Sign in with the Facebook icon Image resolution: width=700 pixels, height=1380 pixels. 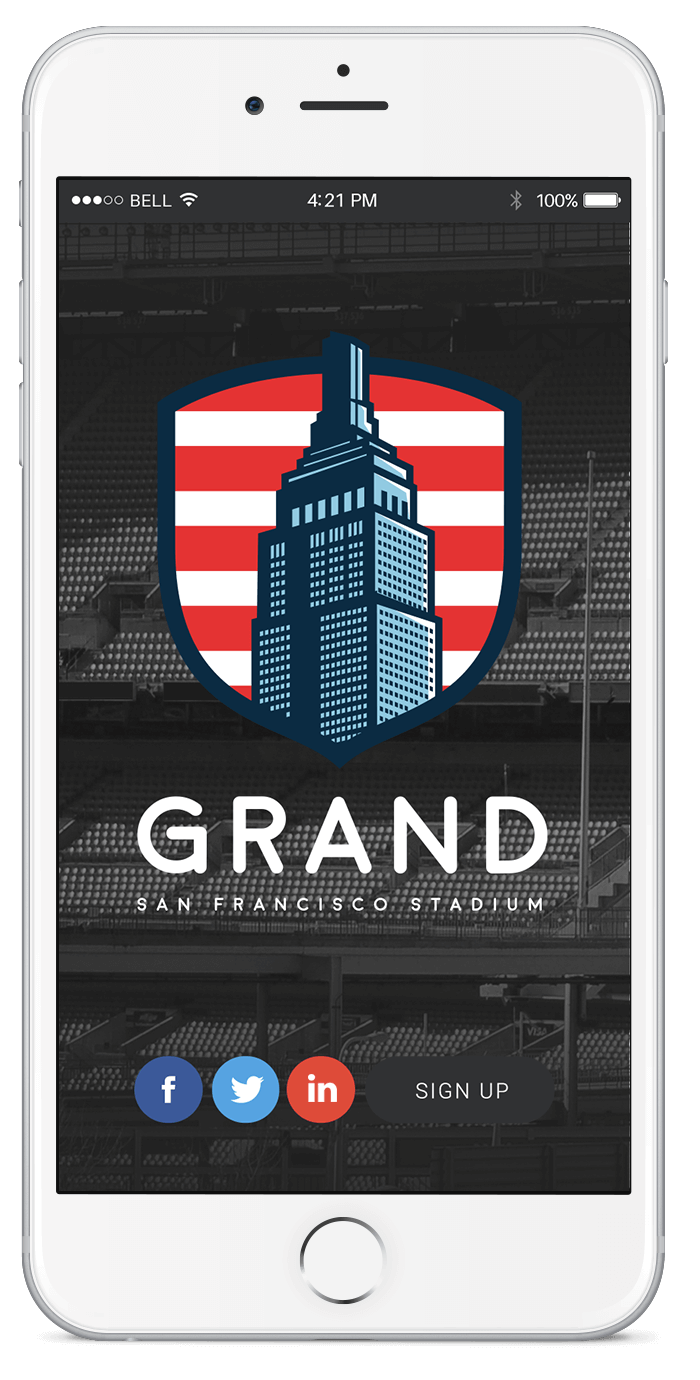tap(169, 1089)
